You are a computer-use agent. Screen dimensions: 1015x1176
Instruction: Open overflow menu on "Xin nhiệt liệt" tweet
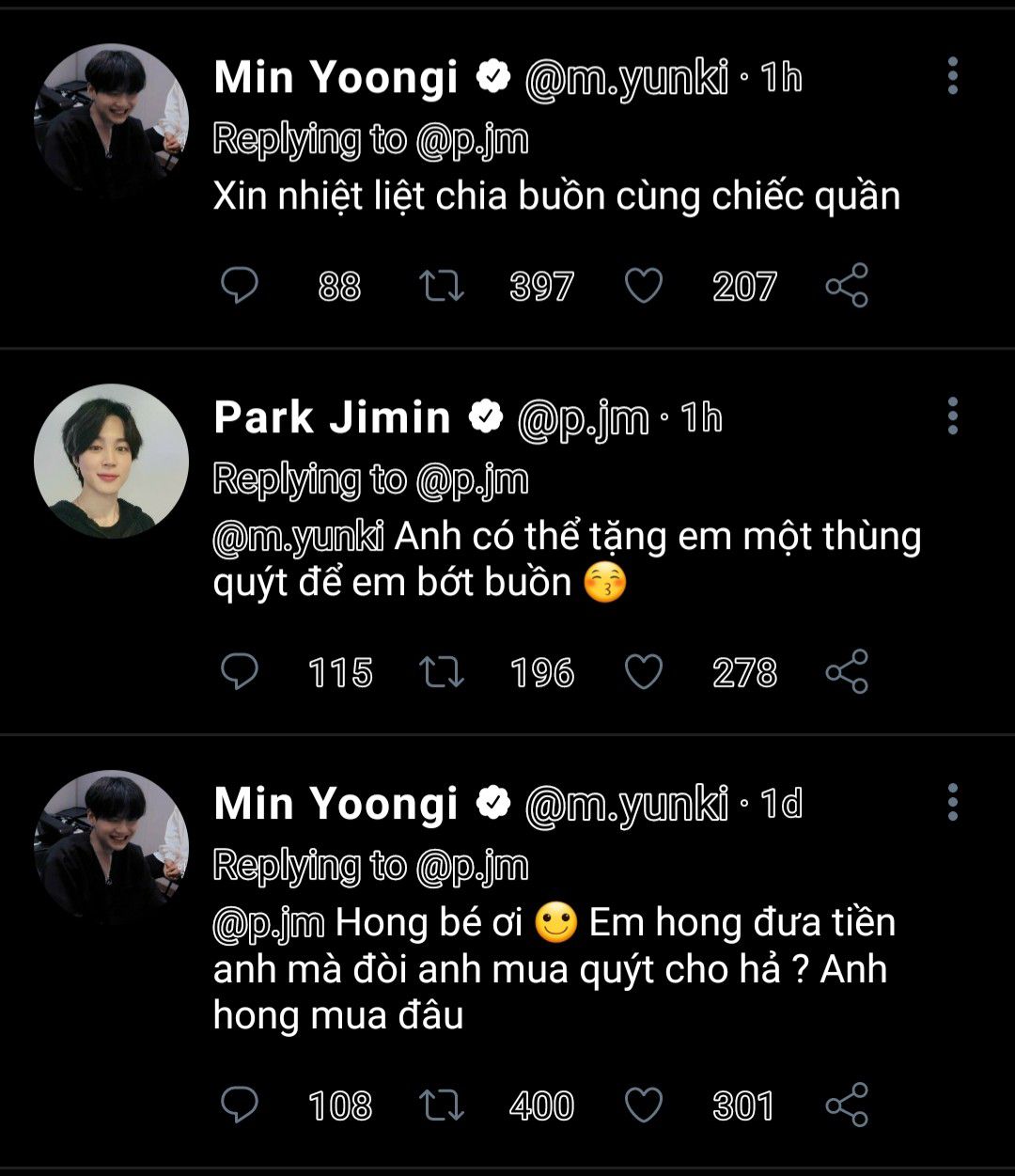pos(953,75)
